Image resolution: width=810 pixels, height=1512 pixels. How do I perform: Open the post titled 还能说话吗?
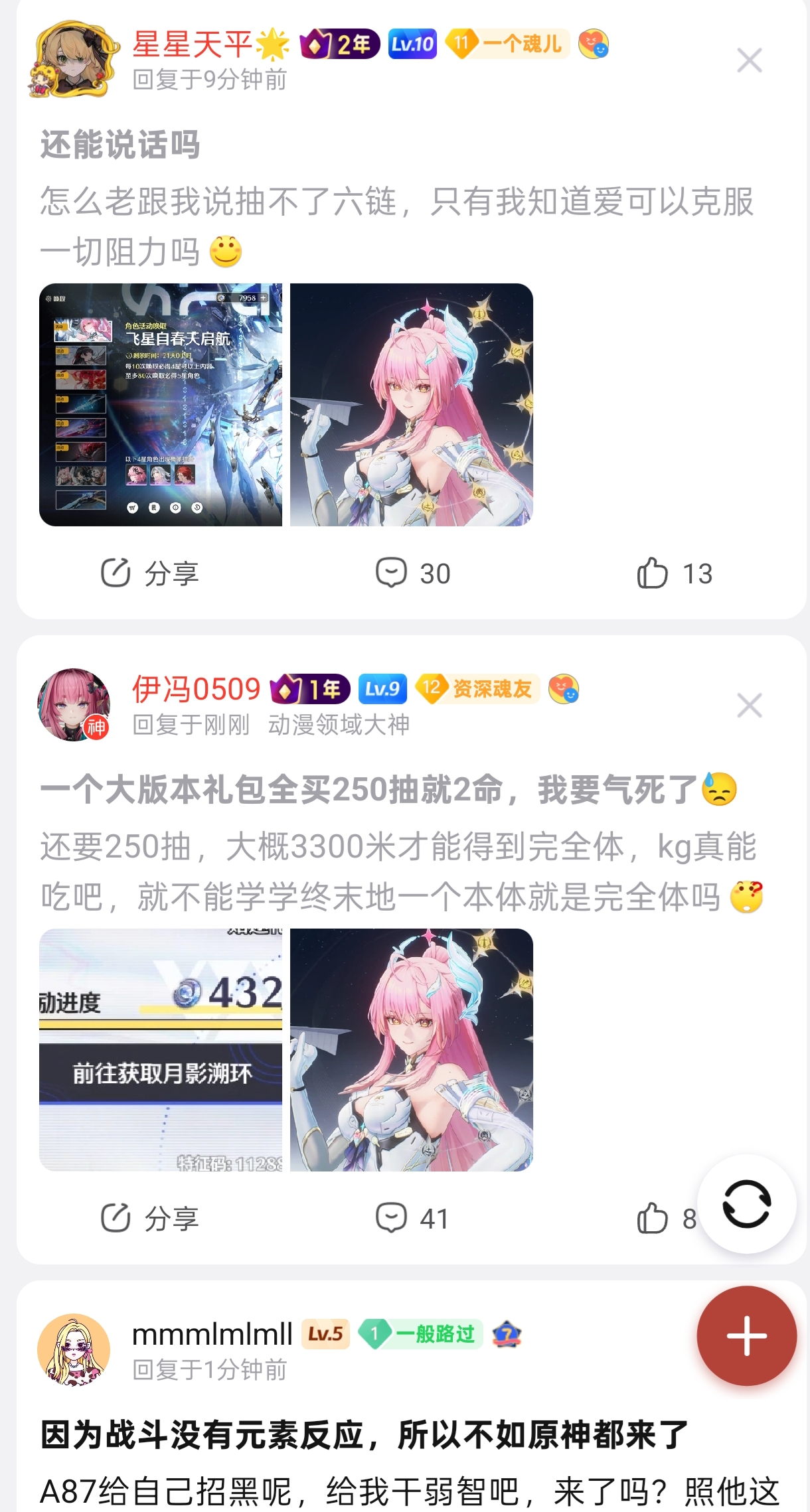tap(120, 144)
